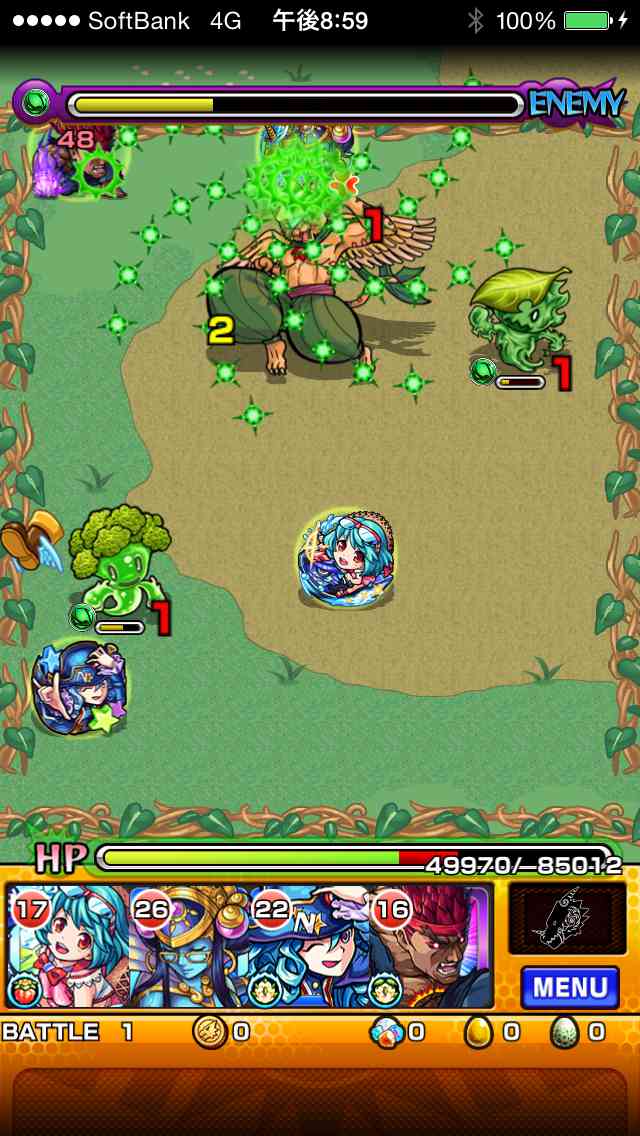
Task: Tap the dragon silhouette panel above MENU
Action: coord(567,918)
